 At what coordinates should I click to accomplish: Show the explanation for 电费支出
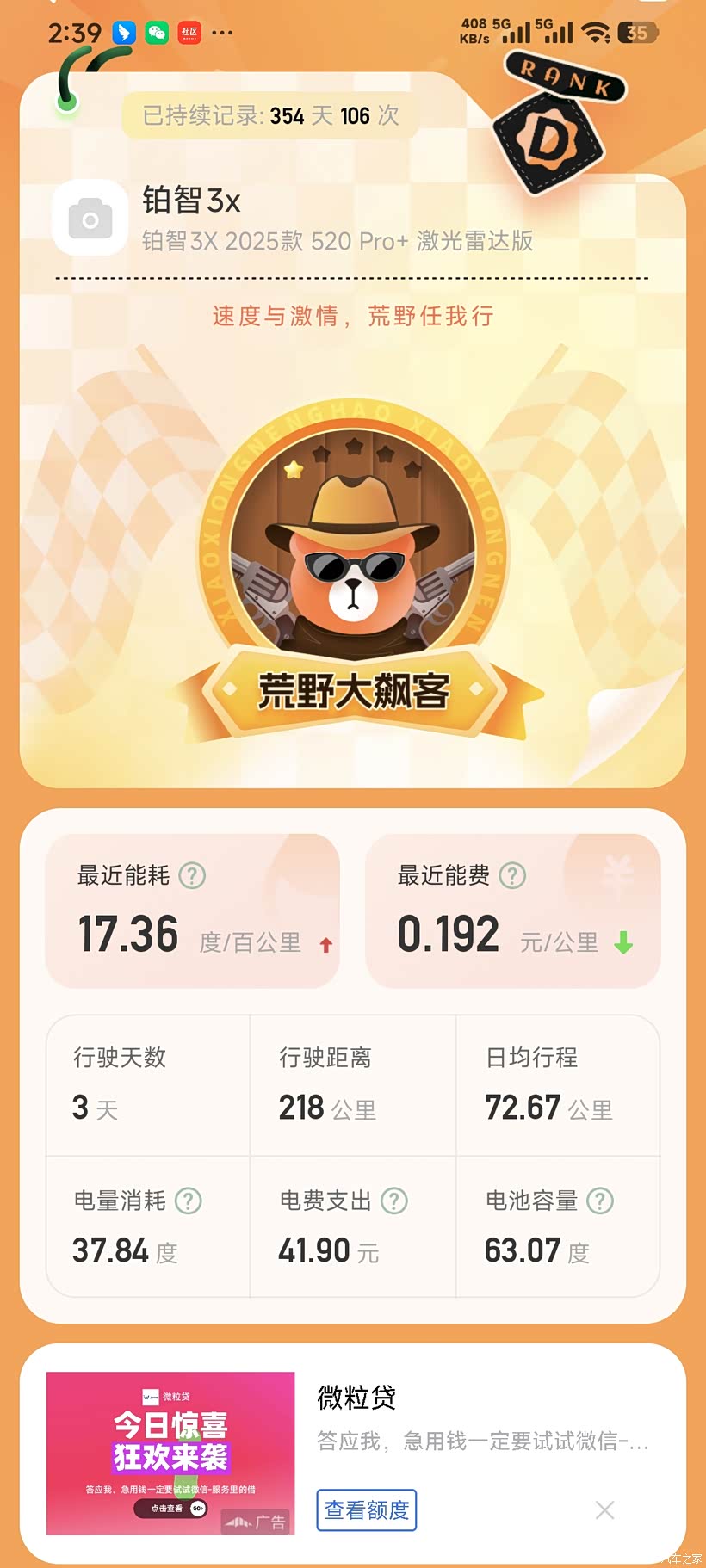click(394, 1201)
